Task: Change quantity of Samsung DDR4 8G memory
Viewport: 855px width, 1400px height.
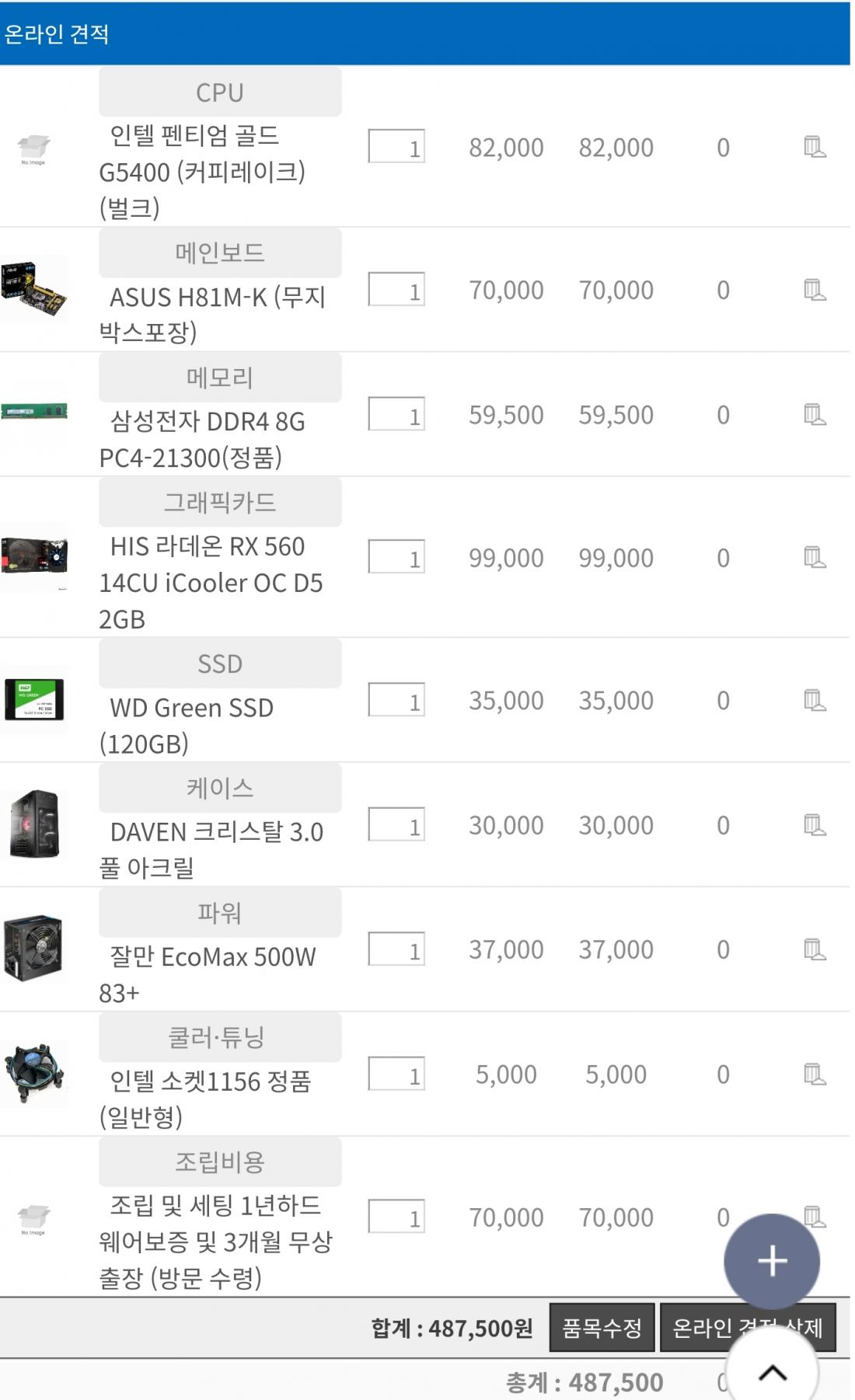Action: pos(396,414)
